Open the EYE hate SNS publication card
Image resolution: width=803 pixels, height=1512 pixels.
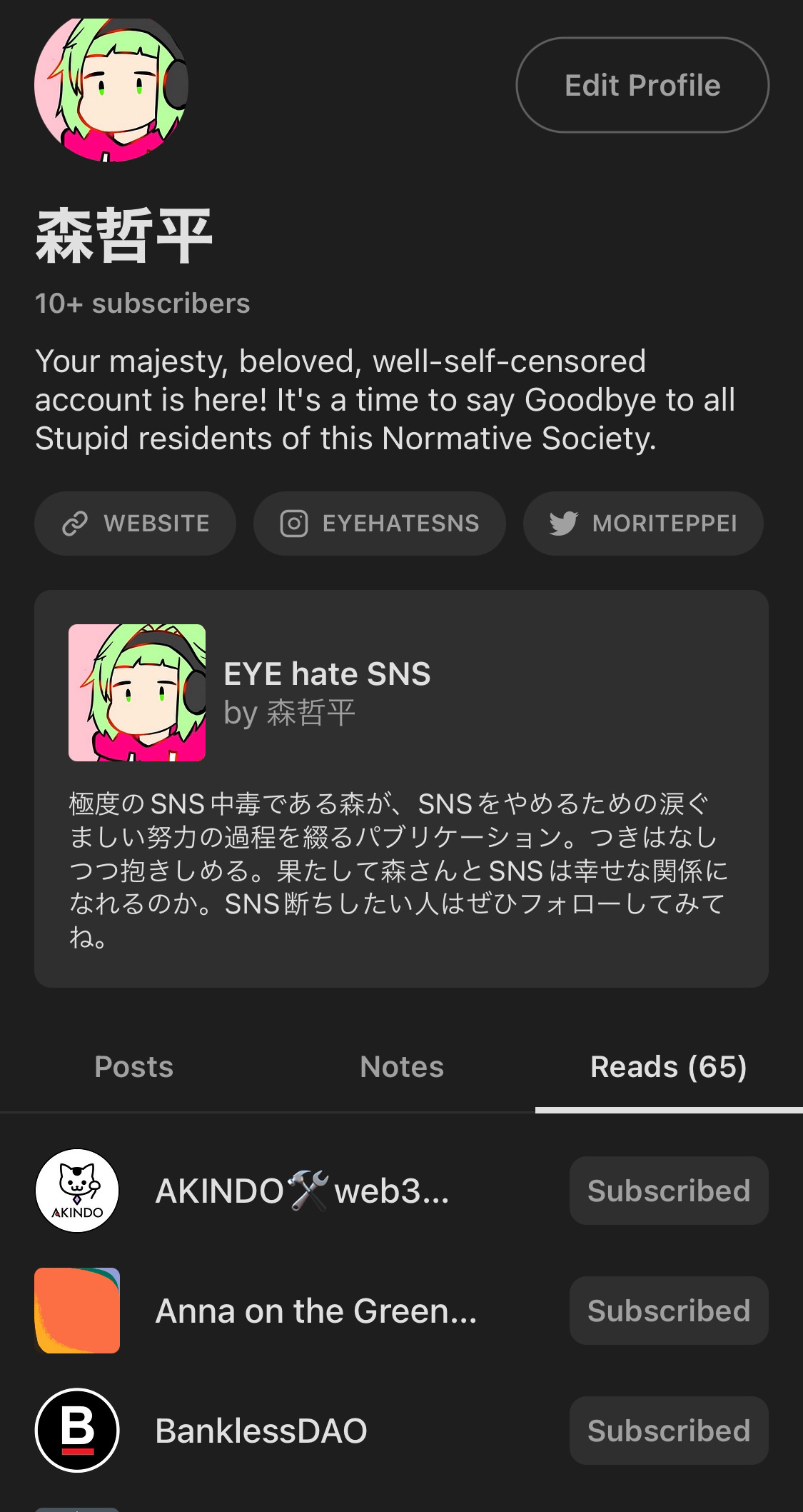(401, 788)
